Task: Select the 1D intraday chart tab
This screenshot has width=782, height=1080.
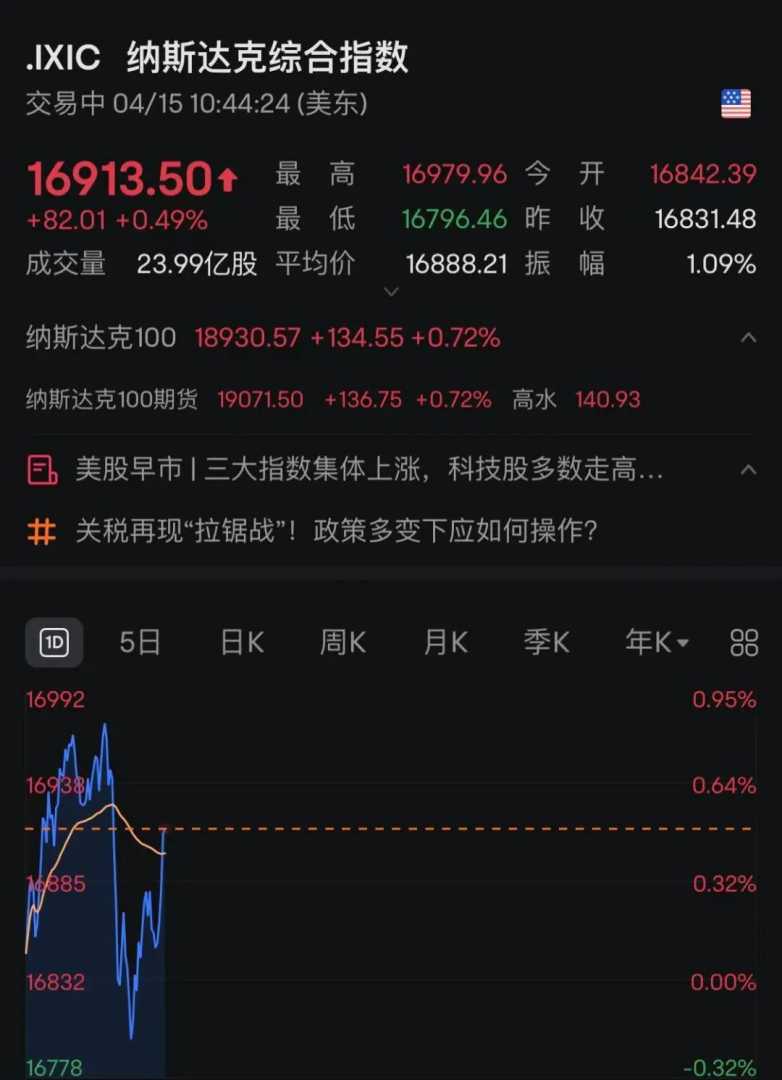Action: [x=53, y=643]
